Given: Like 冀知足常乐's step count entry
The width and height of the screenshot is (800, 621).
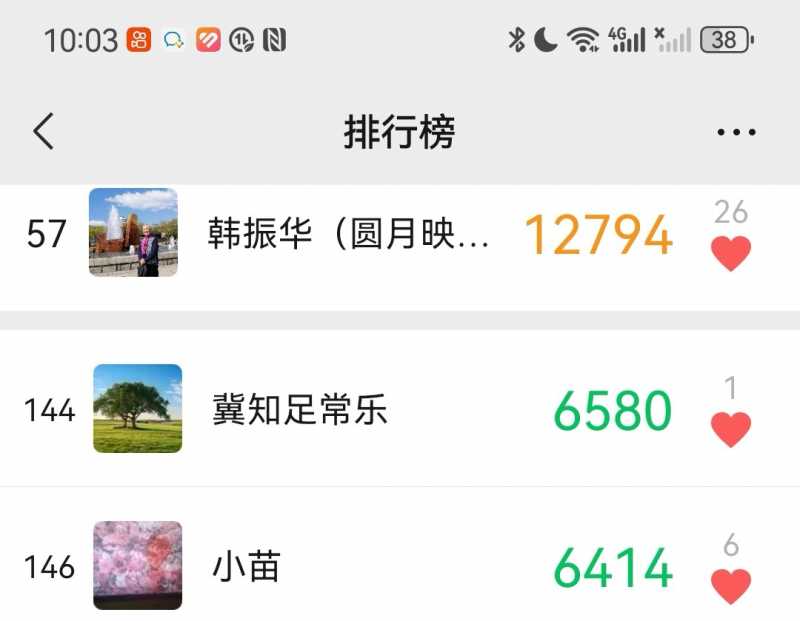Looking at the screenshot, I should (x=731, y=429).
